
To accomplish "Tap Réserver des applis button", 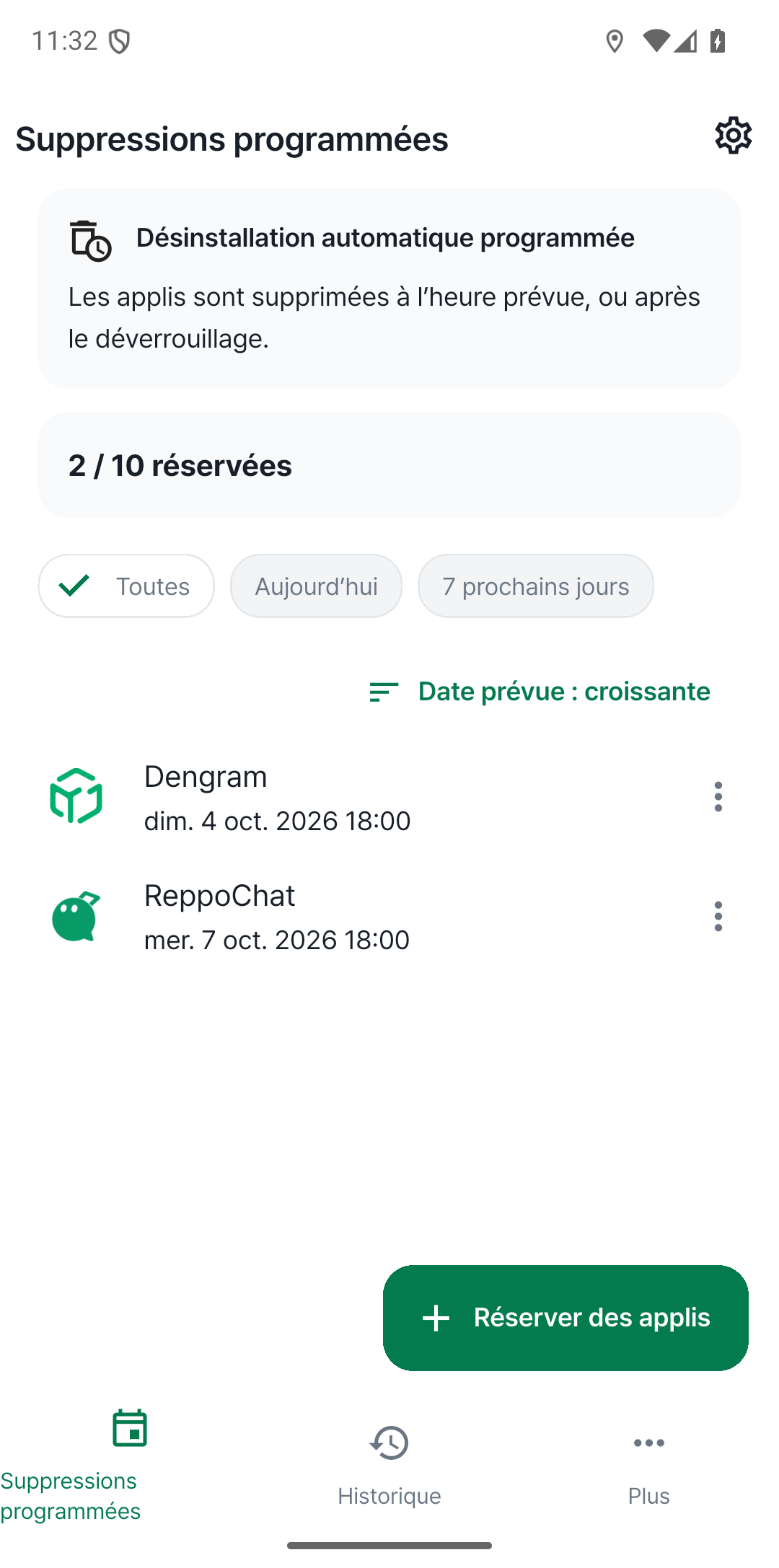I will [x=565, y=1318].
